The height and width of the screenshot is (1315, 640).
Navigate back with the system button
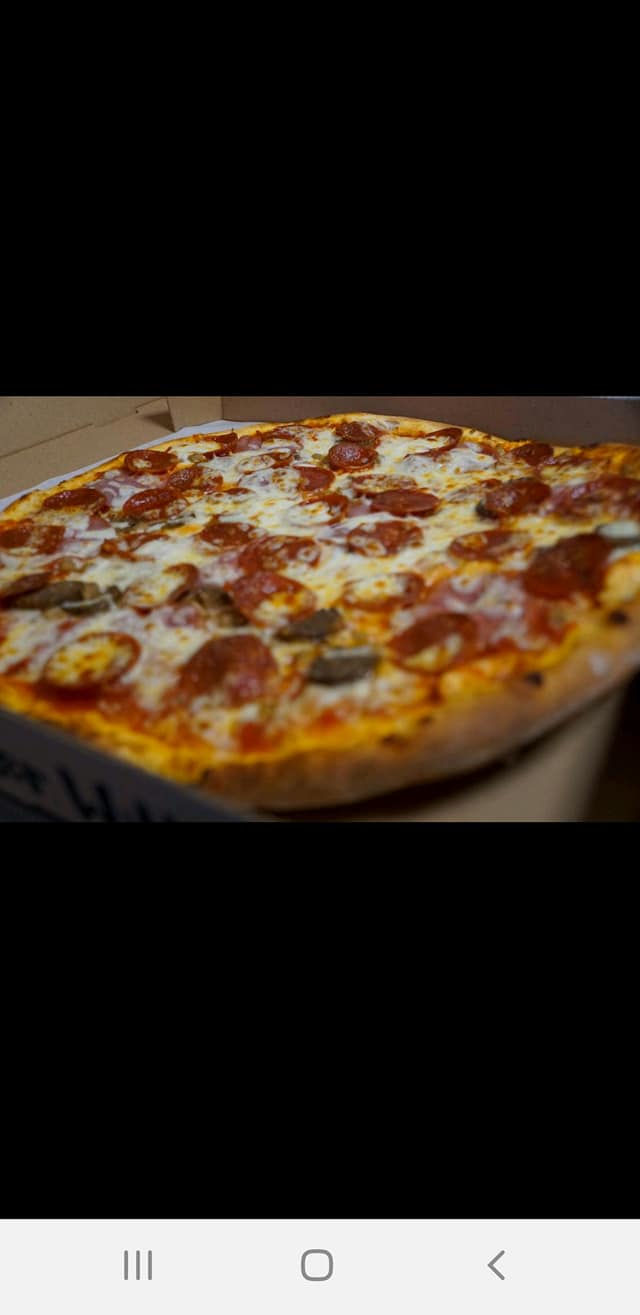496,1265
